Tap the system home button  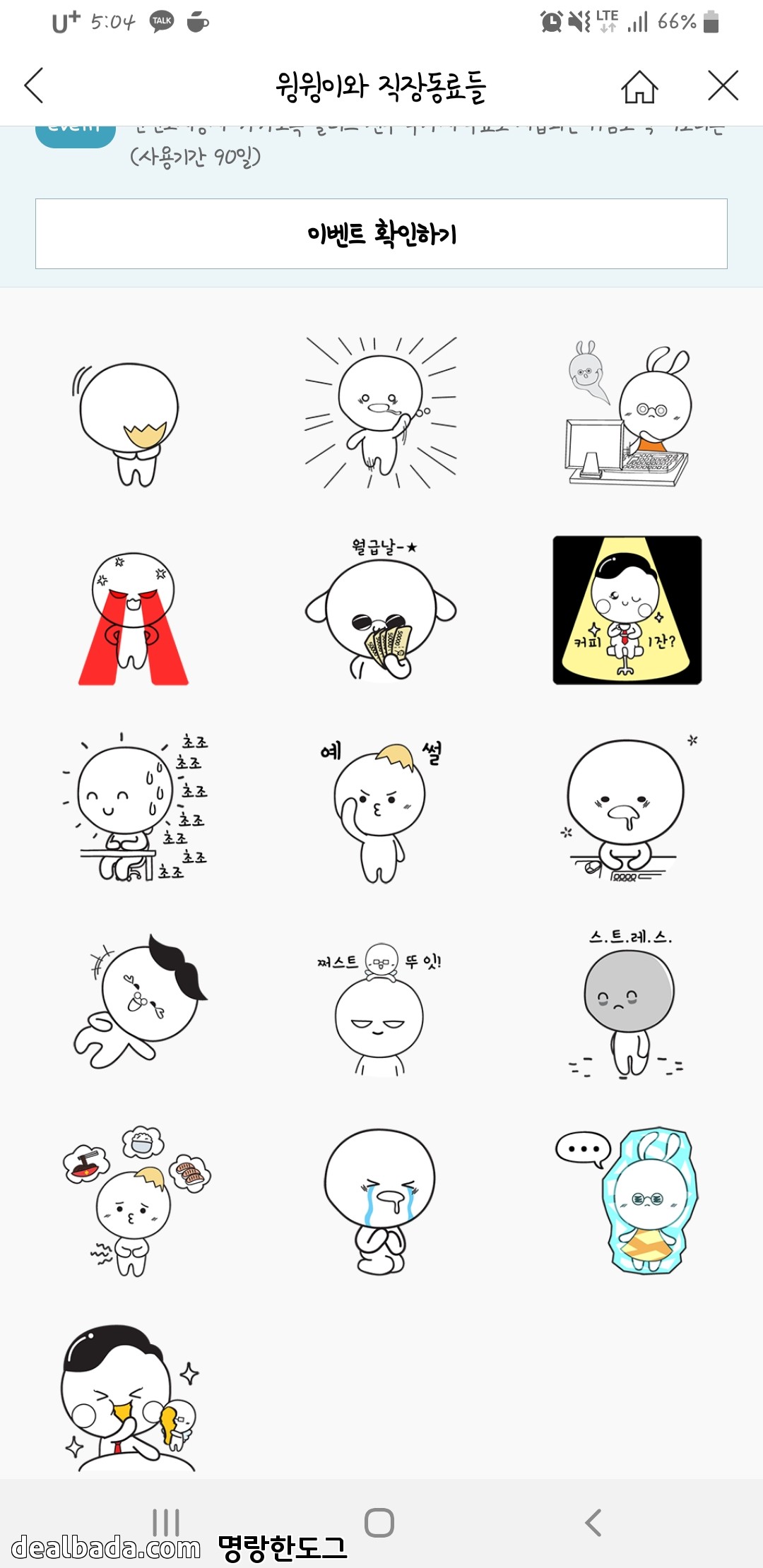(379, 1522)
